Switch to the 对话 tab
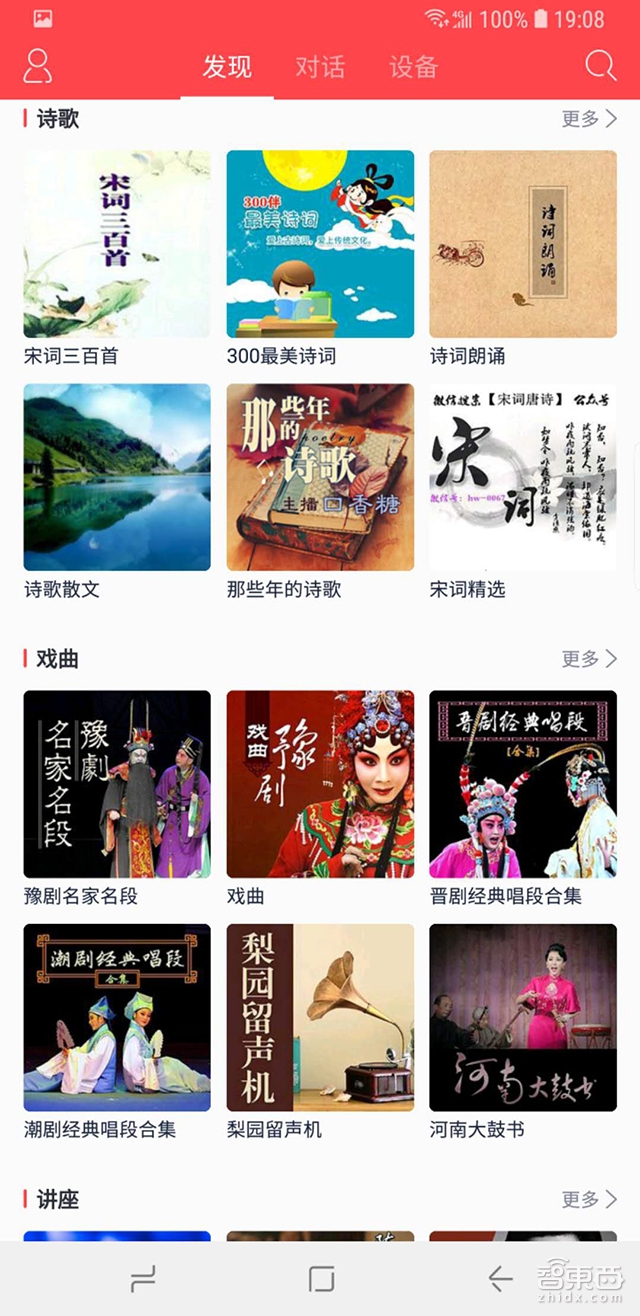Viewport: 640px width, 1316px height. click(320, 67)
